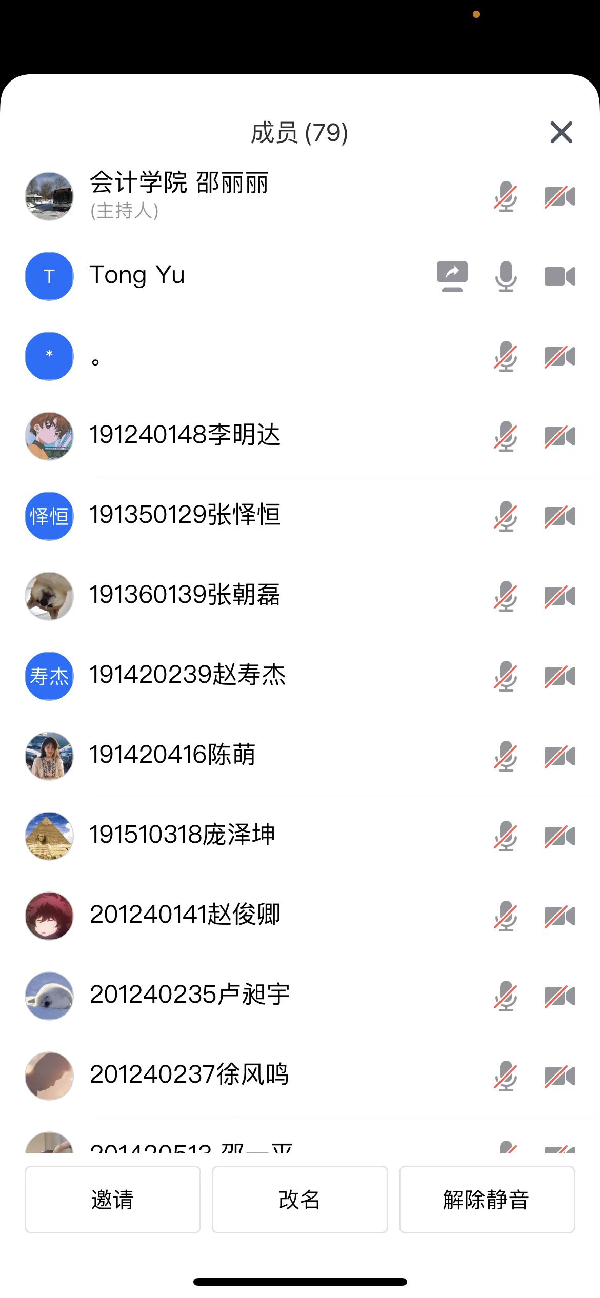Select member 191240148李明达
The image size is (600, 1298).
click(x=185, y=435)
